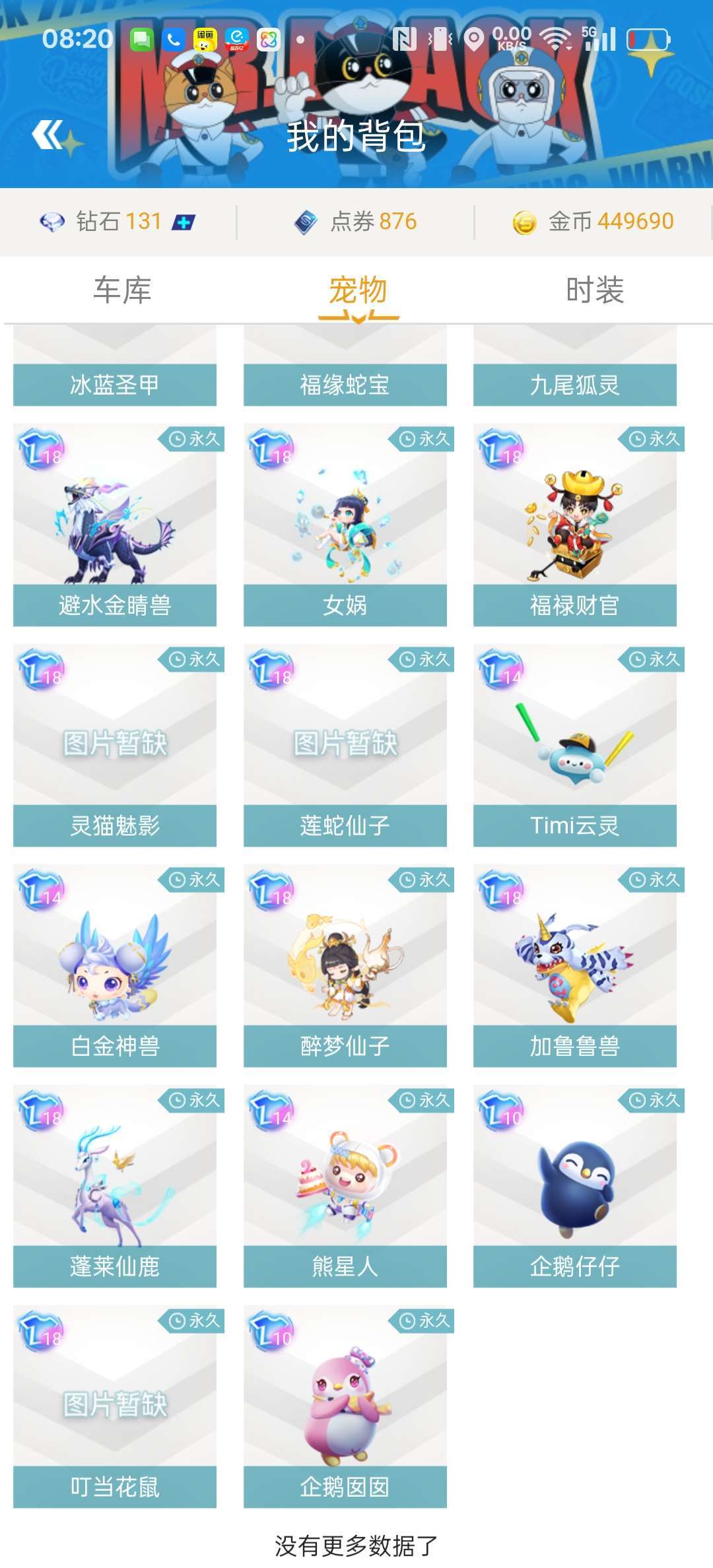Select the 加鲁鲁兽 pet
The width and height of the screenshot is (713, 1568).
click(575, 965)
